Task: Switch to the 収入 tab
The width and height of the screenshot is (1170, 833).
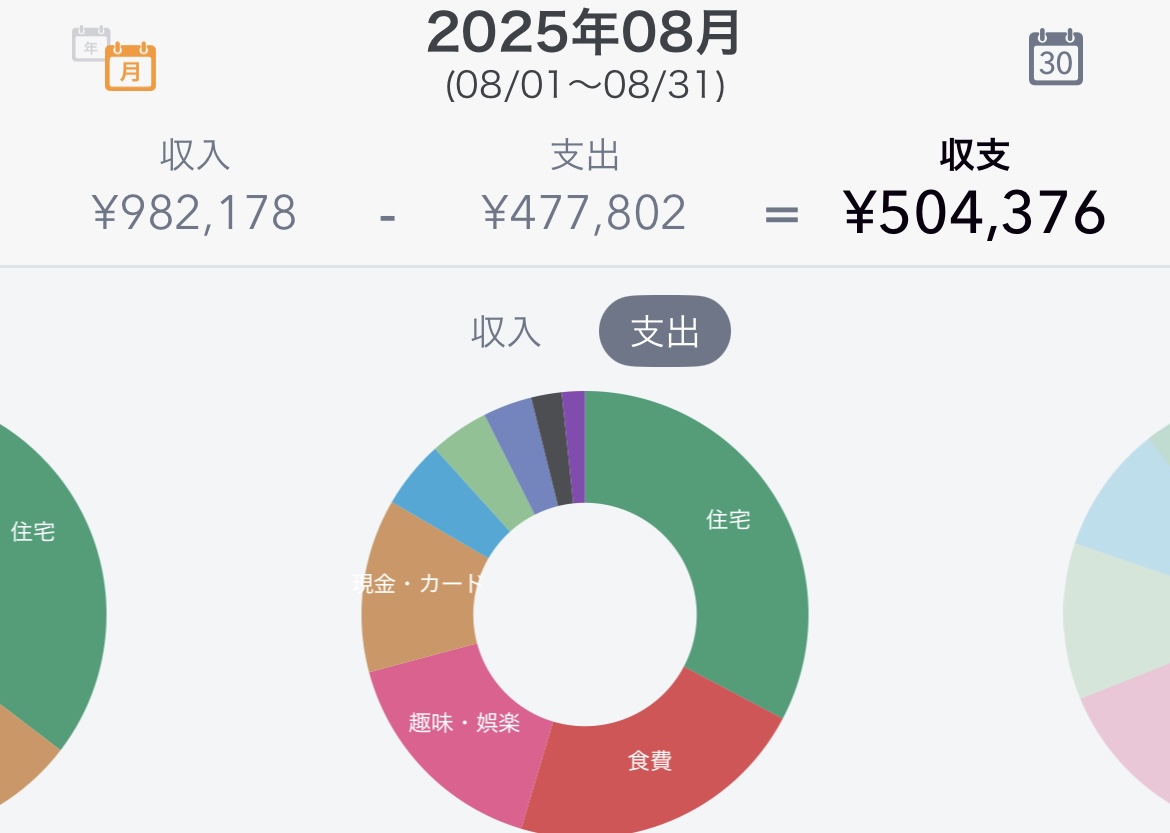Action: point(506,332)
